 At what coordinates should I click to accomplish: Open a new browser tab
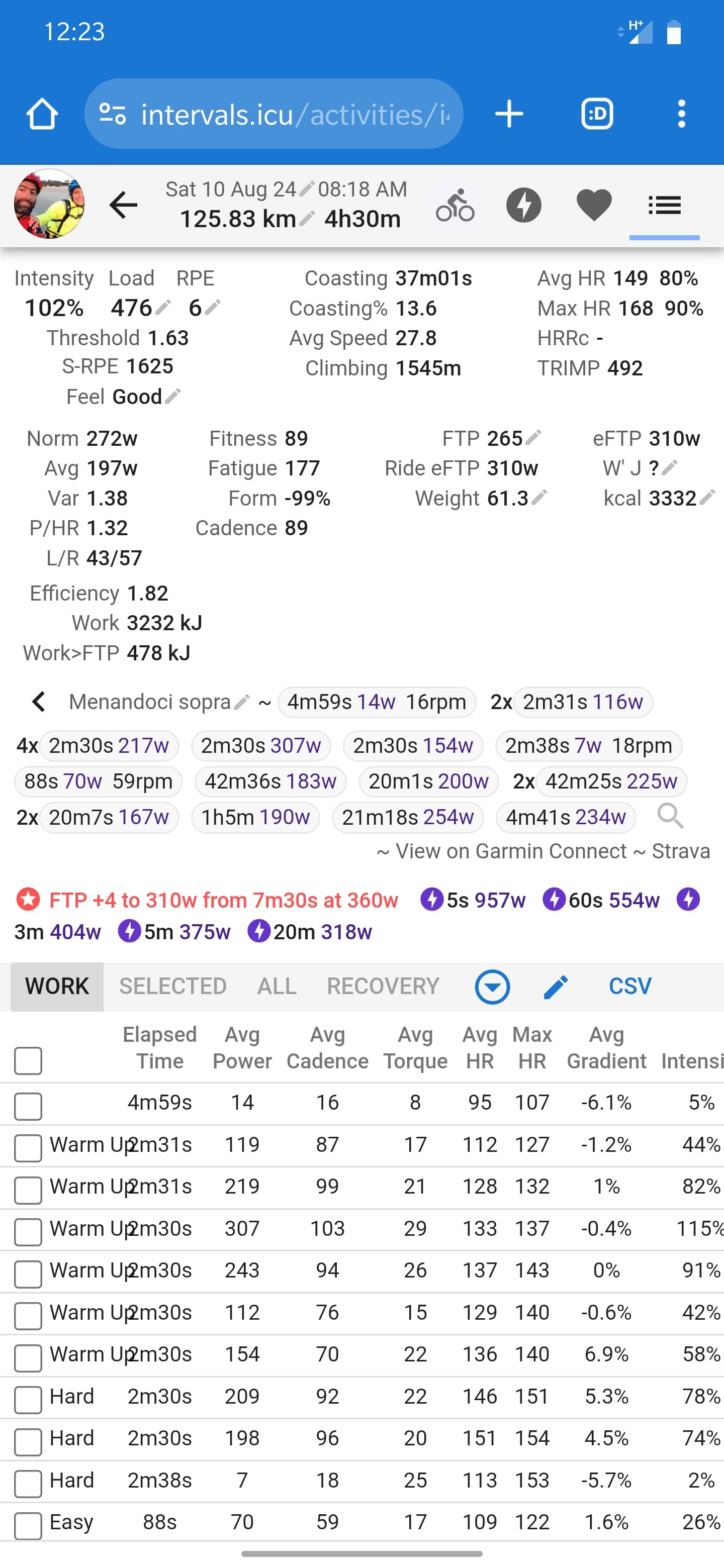(509, 114)
